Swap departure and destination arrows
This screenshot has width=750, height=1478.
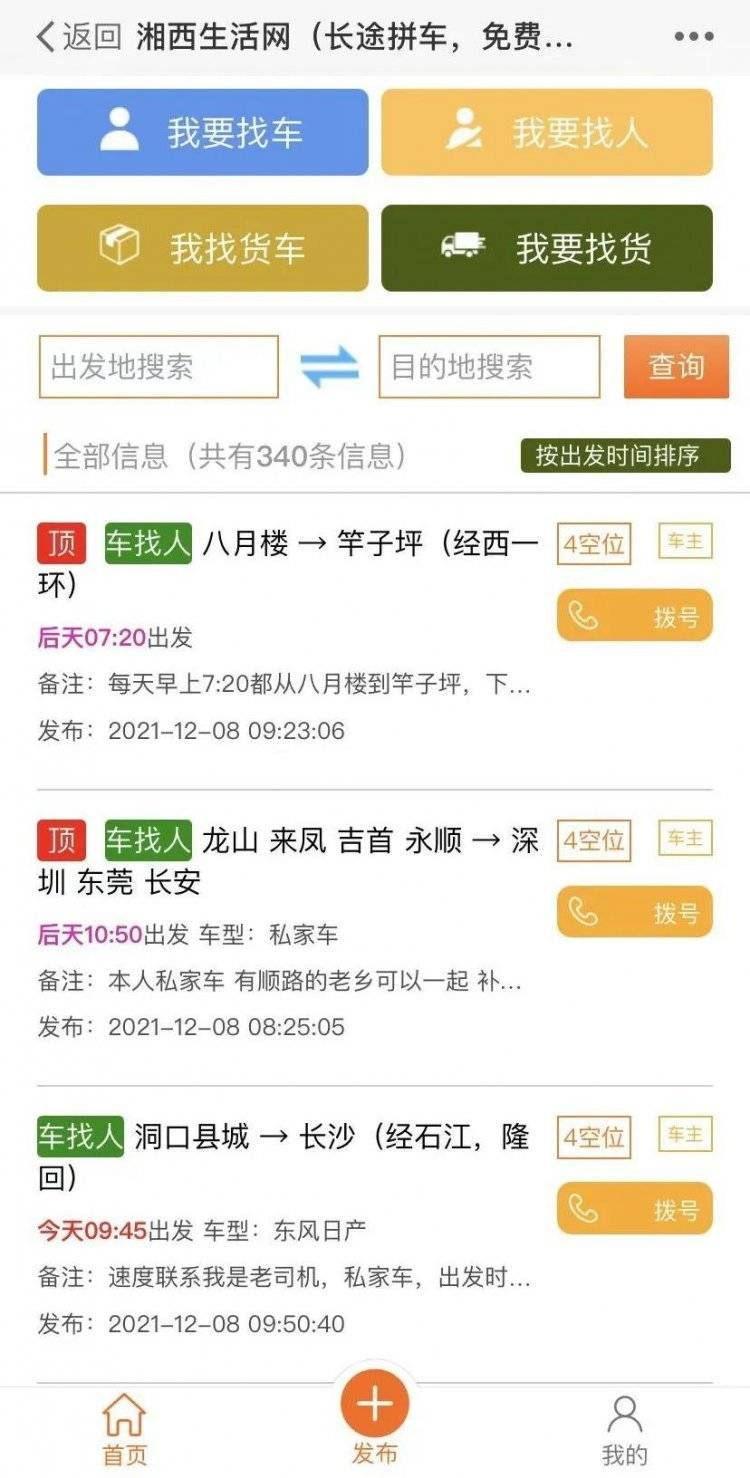329,367
